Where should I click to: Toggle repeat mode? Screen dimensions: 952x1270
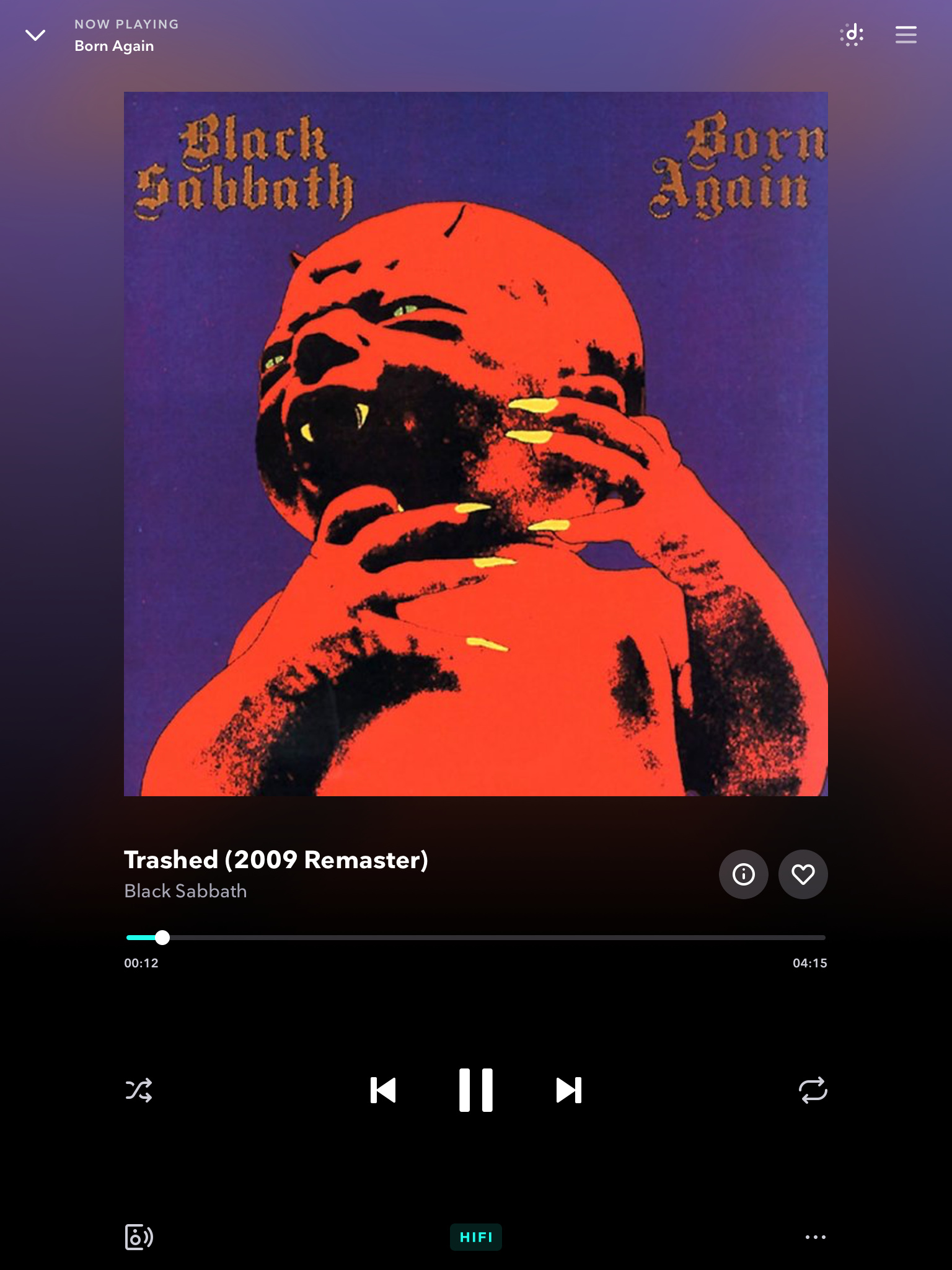pos(813,1090)
